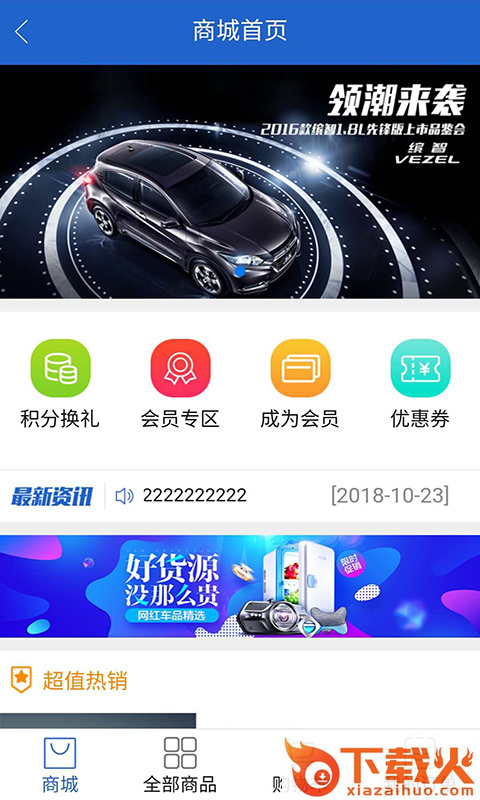Open the latest news item 2222222222
The height and width of the screenshot is (800, 480).
coord(194,495)
